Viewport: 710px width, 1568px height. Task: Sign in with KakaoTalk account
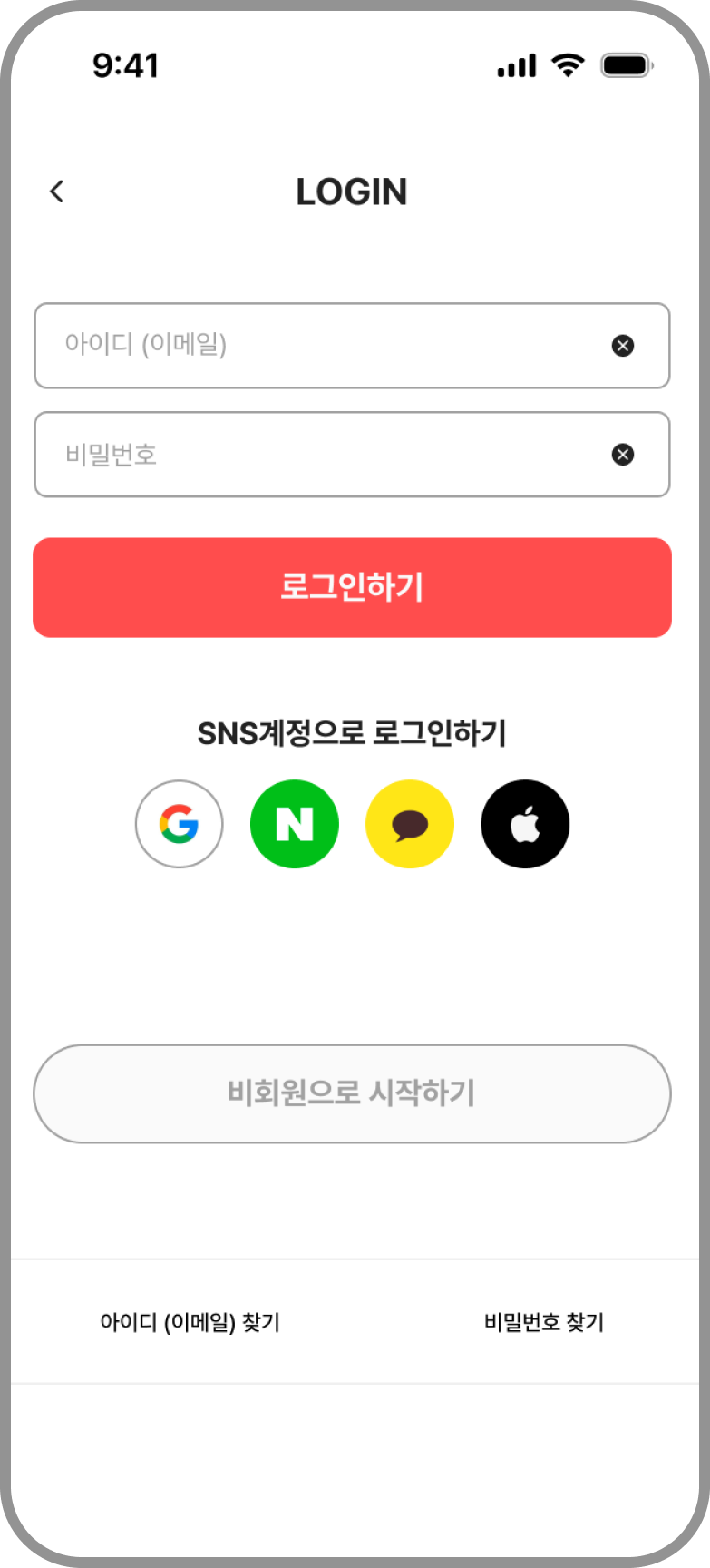coord(410,824)
